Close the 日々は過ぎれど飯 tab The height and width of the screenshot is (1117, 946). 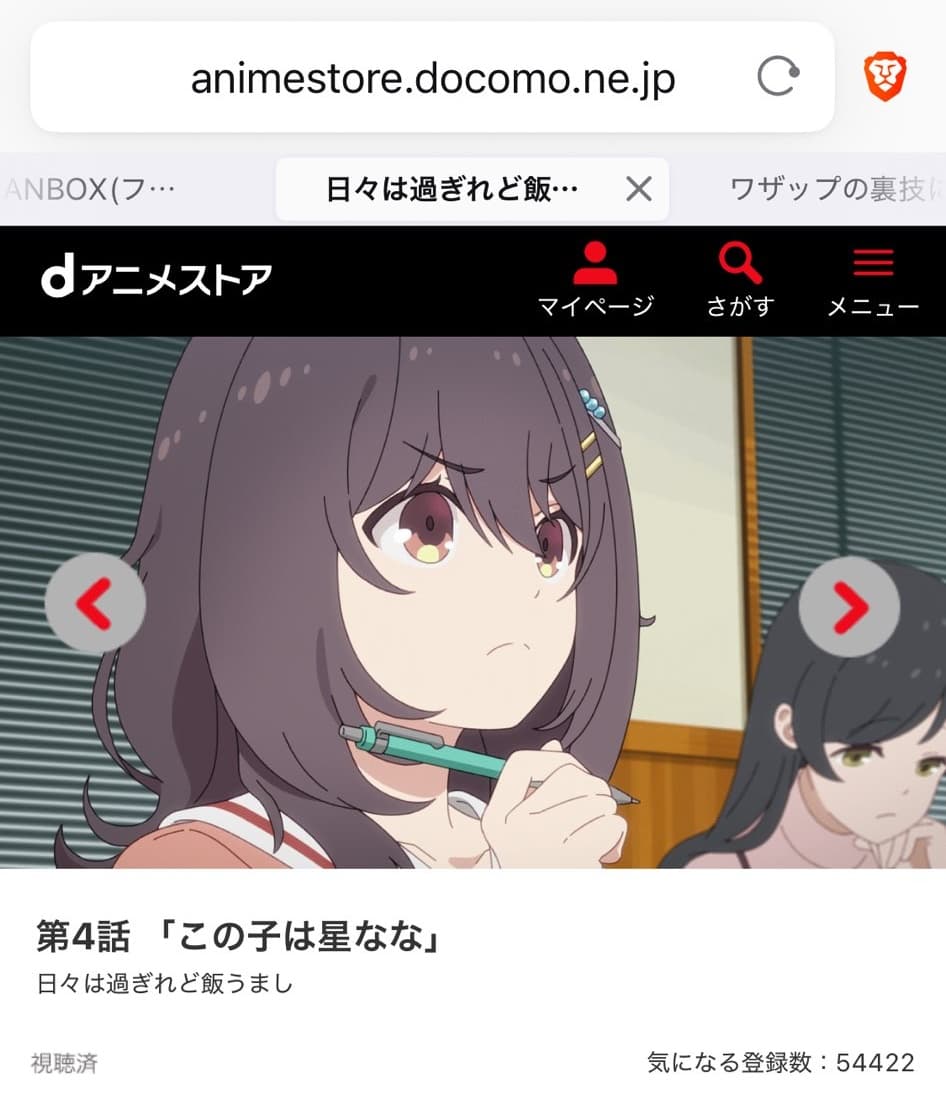point(638,188)
